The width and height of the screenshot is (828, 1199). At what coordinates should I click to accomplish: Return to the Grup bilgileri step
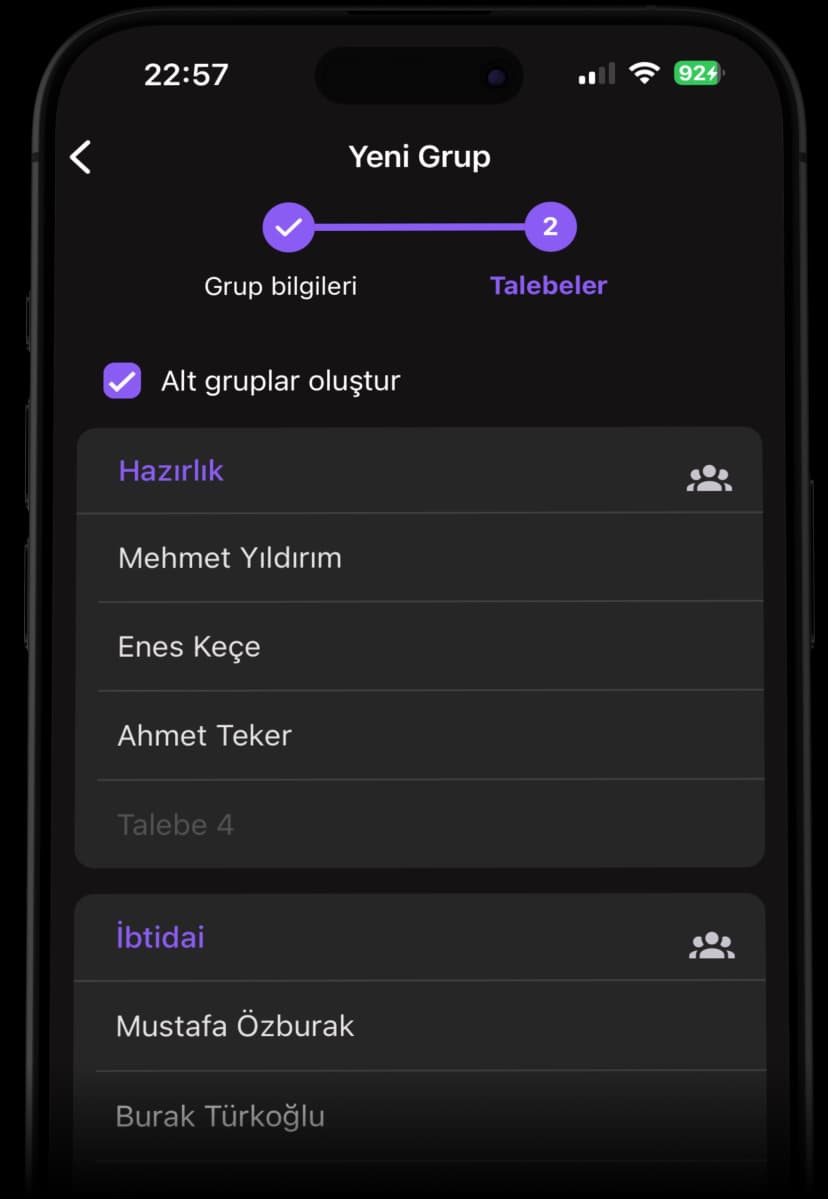[x=288, y=228]
